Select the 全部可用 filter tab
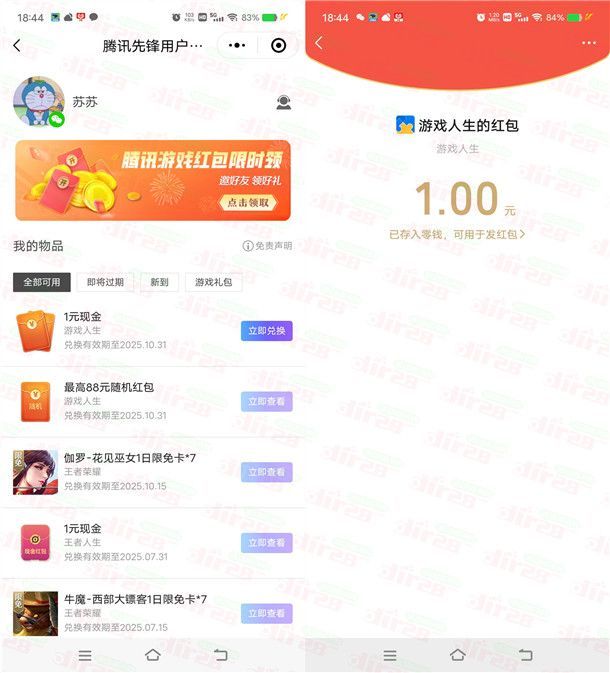Viewport: 610px width, 673px height. 43,282
